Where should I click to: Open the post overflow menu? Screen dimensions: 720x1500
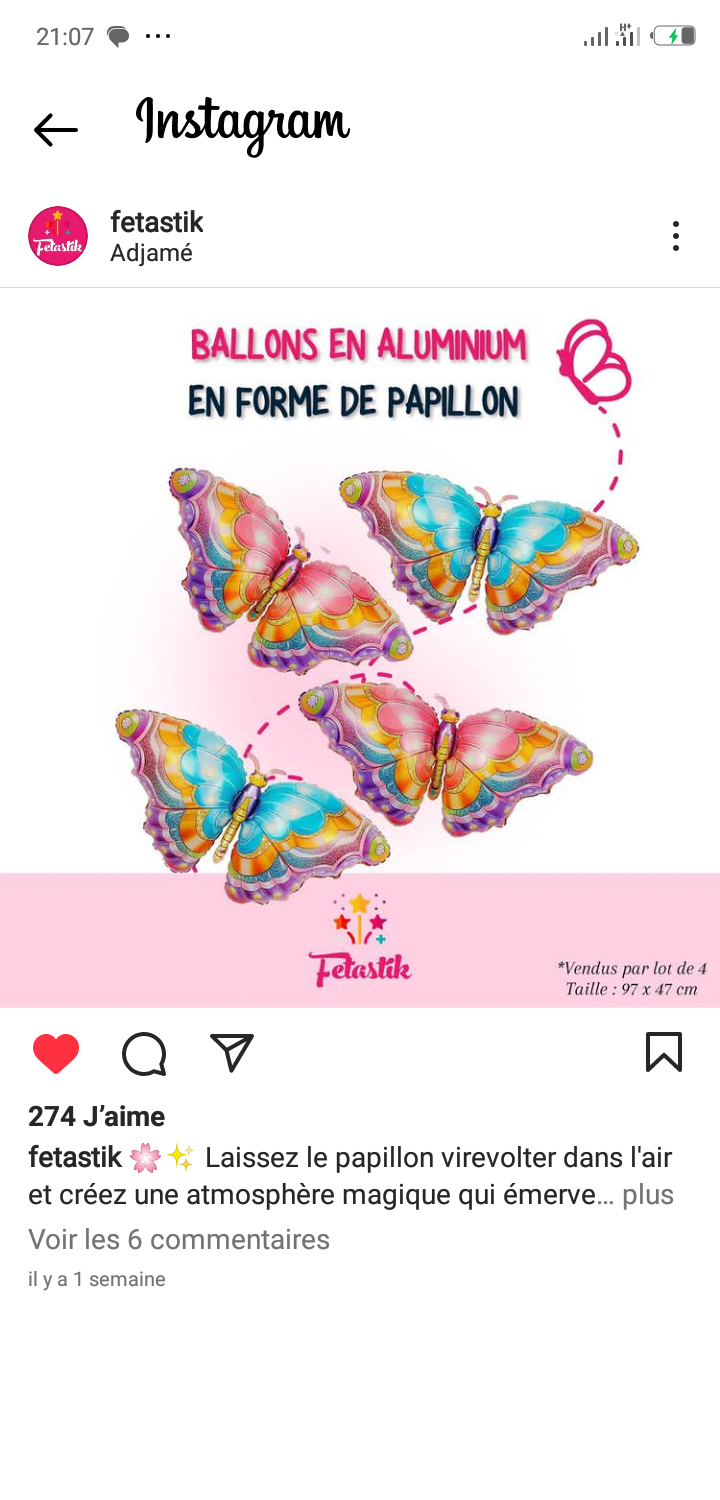(676, 236)
